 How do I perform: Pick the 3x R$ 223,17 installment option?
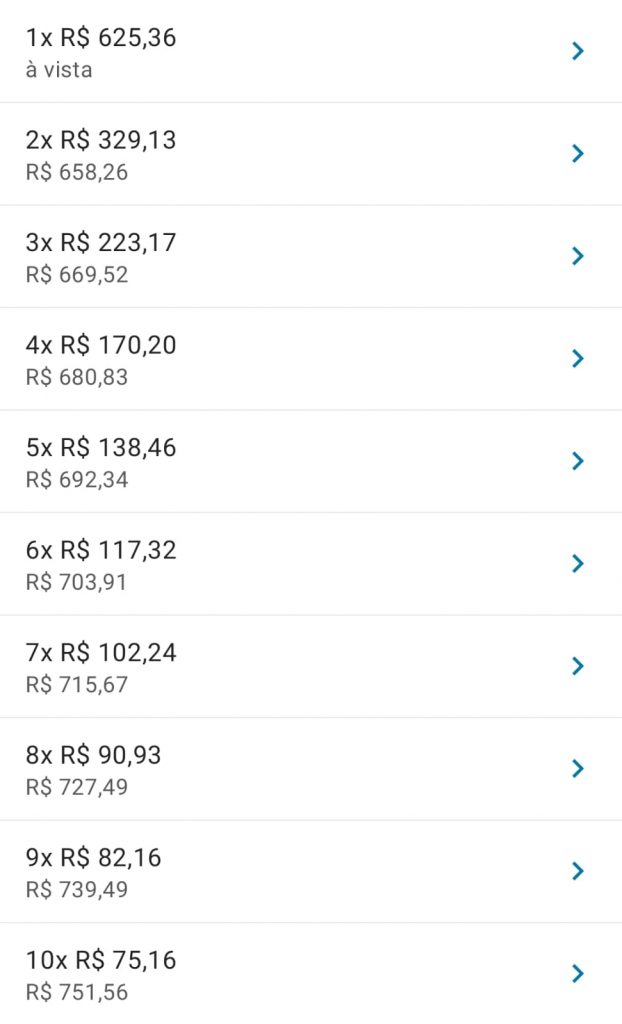(311, 257)
